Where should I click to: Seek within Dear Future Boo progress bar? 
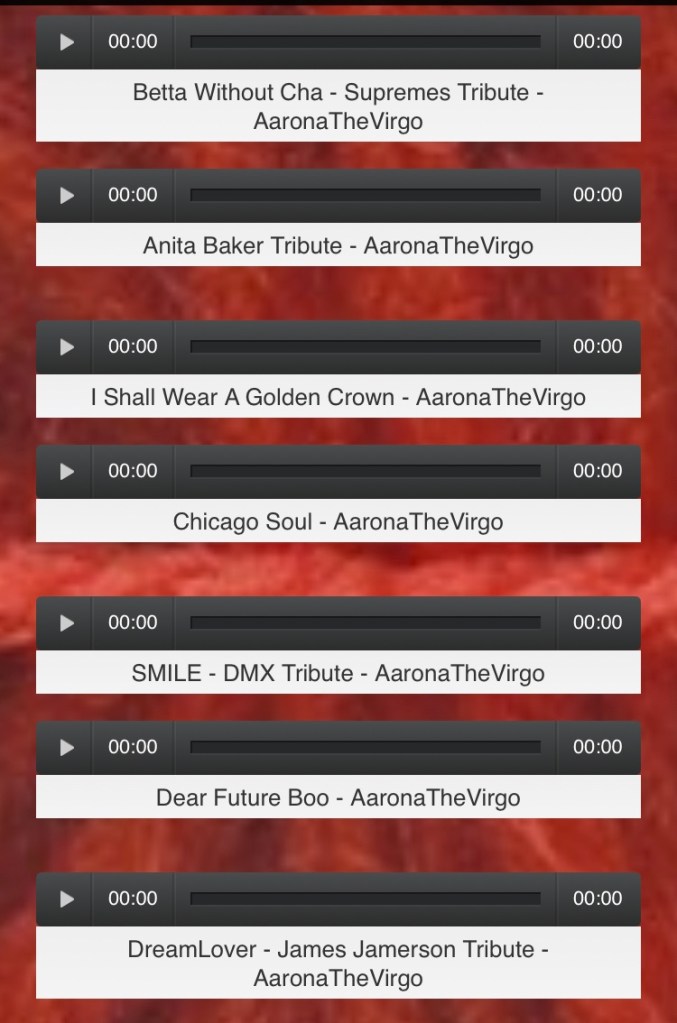[365, 747]
